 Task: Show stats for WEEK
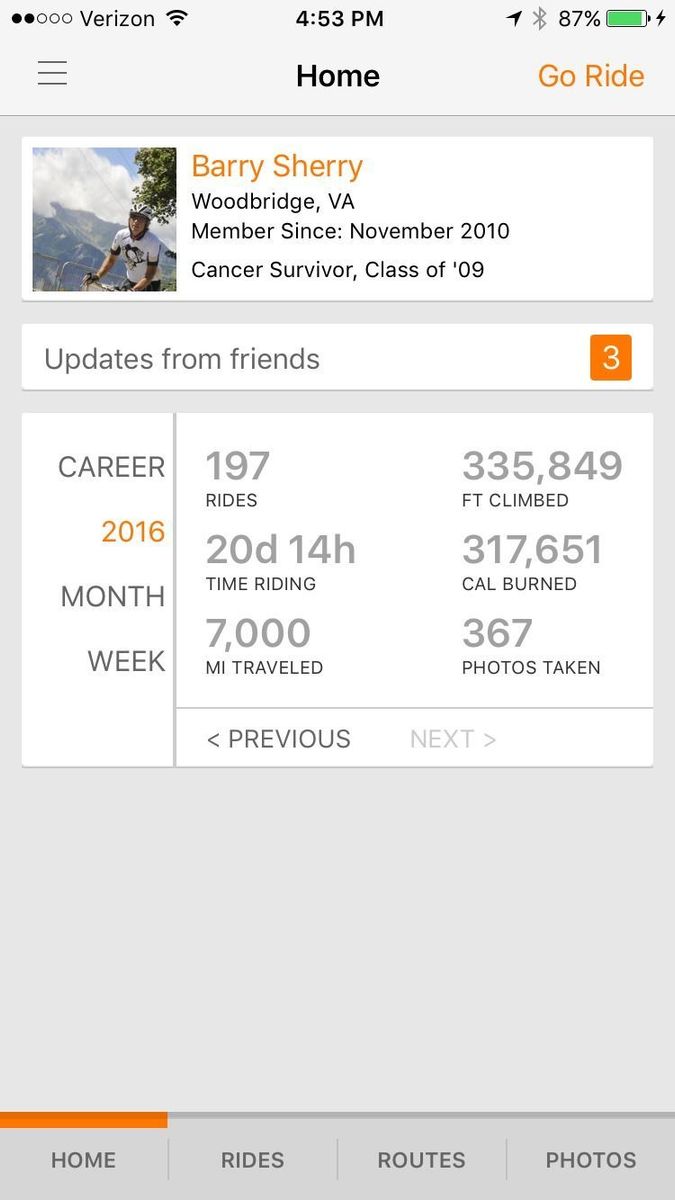coord(126,661)
